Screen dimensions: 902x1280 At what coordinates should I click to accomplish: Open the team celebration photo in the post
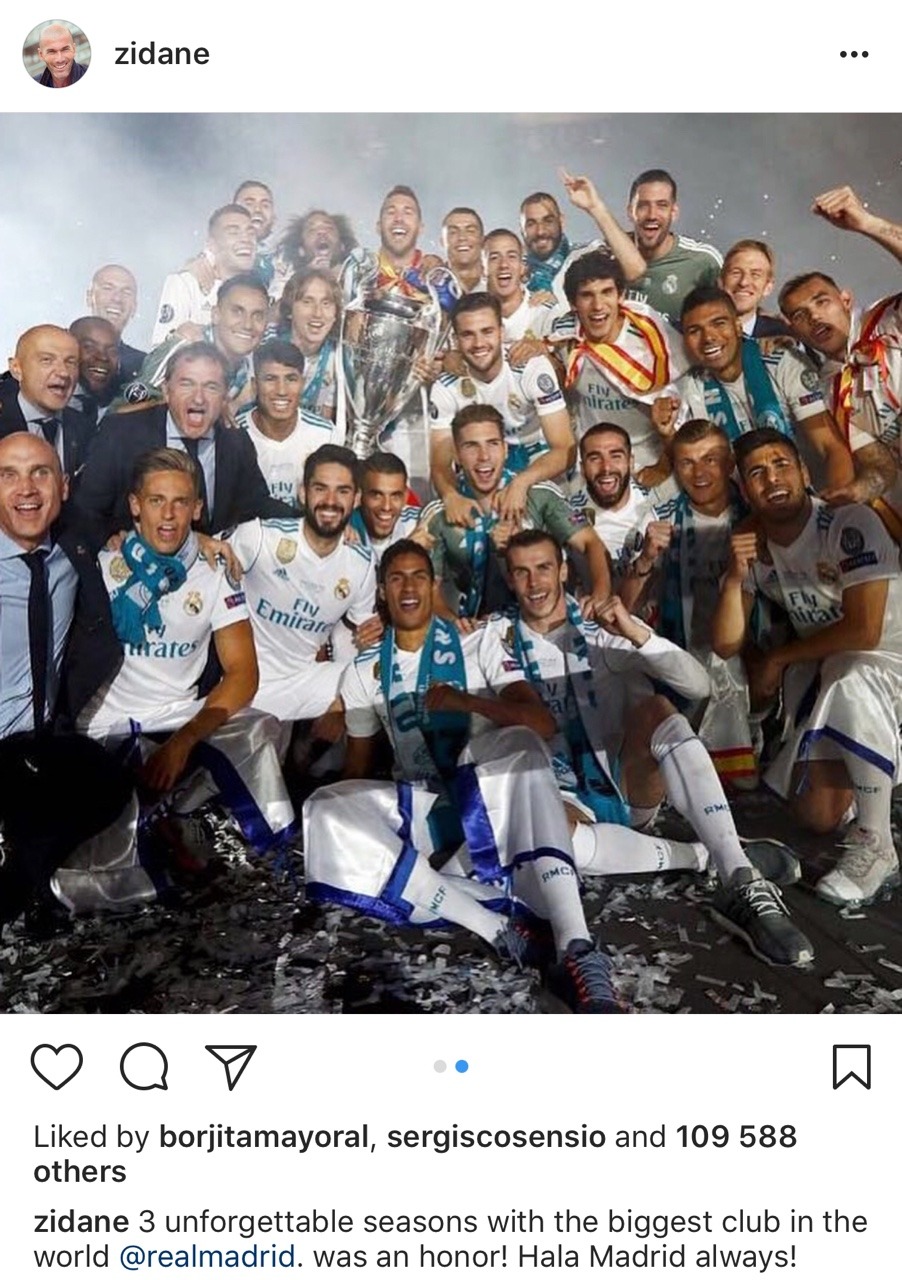tap(451, 562)
